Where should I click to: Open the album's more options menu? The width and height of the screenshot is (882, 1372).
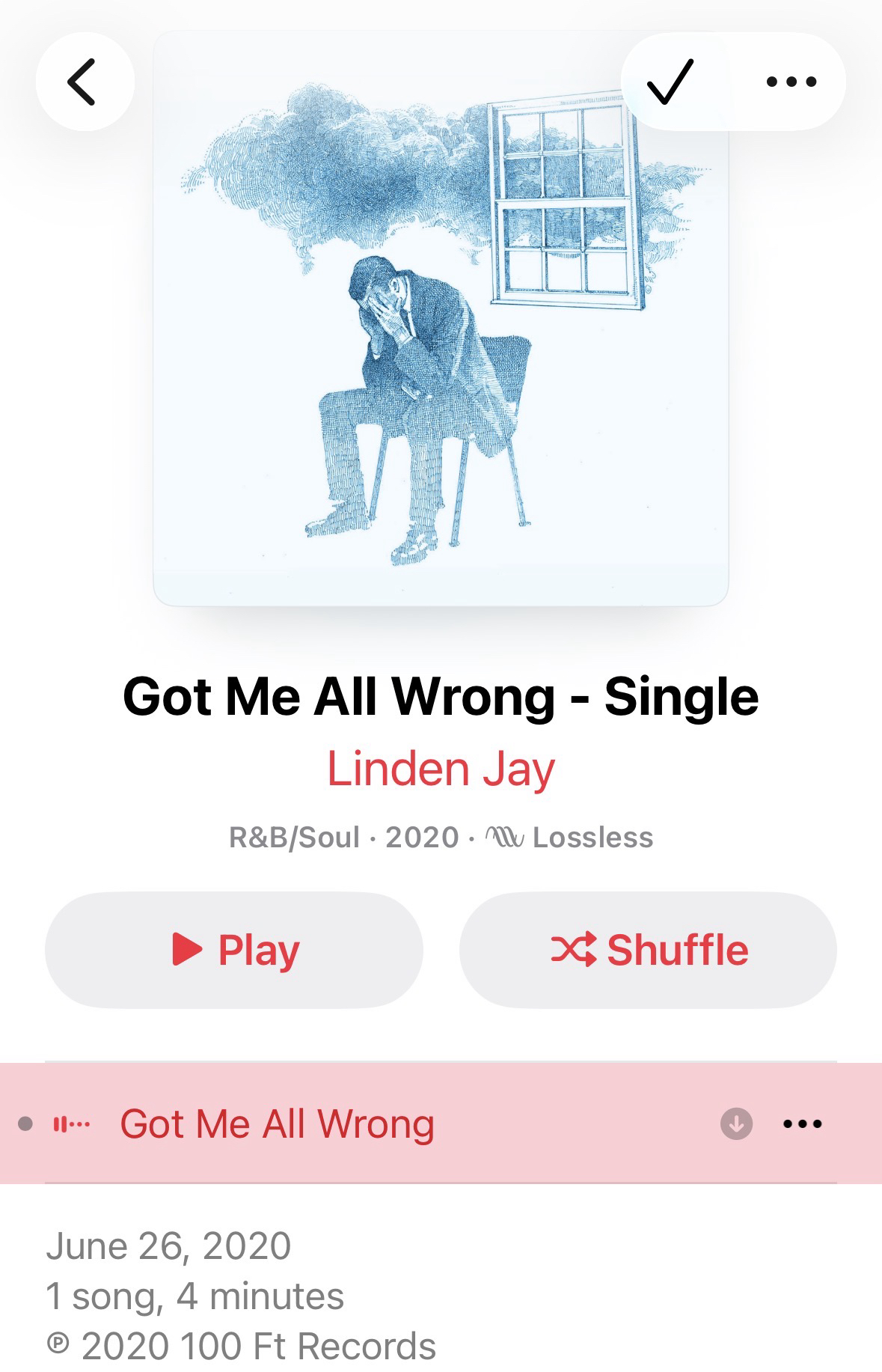(791, 82)
